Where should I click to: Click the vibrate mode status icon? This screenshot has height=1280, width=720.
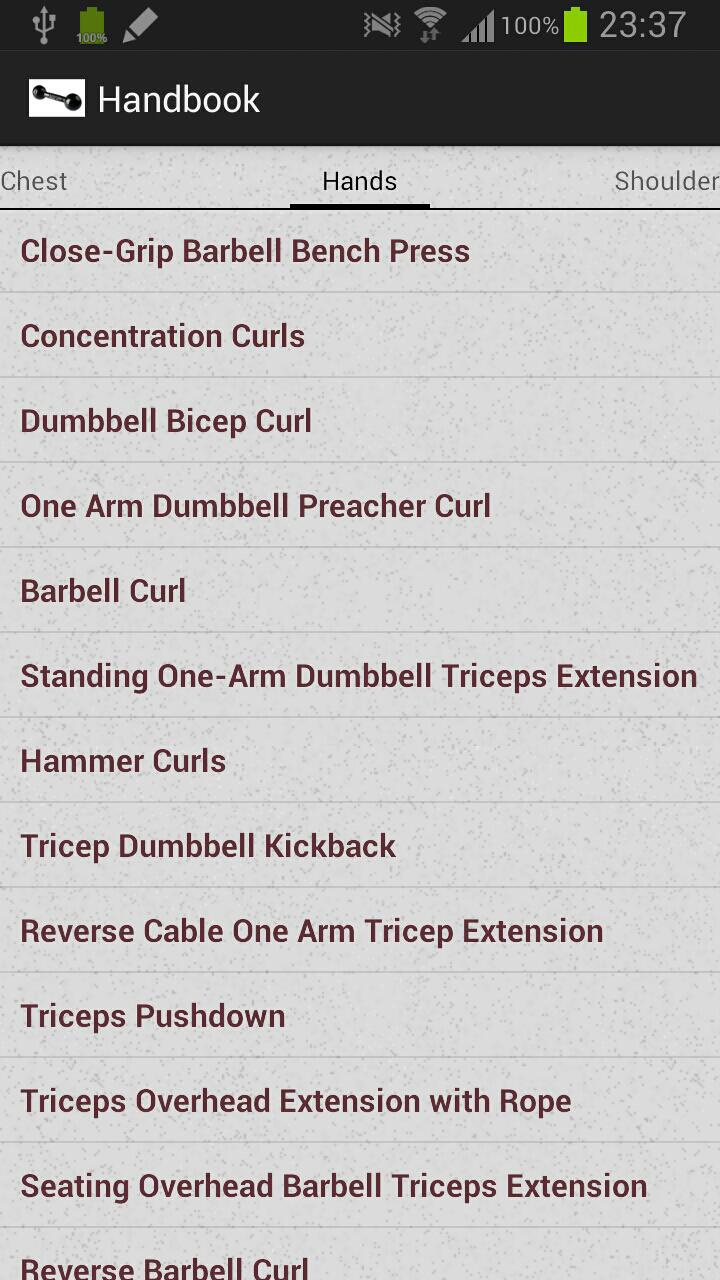[x=383, y=24]
